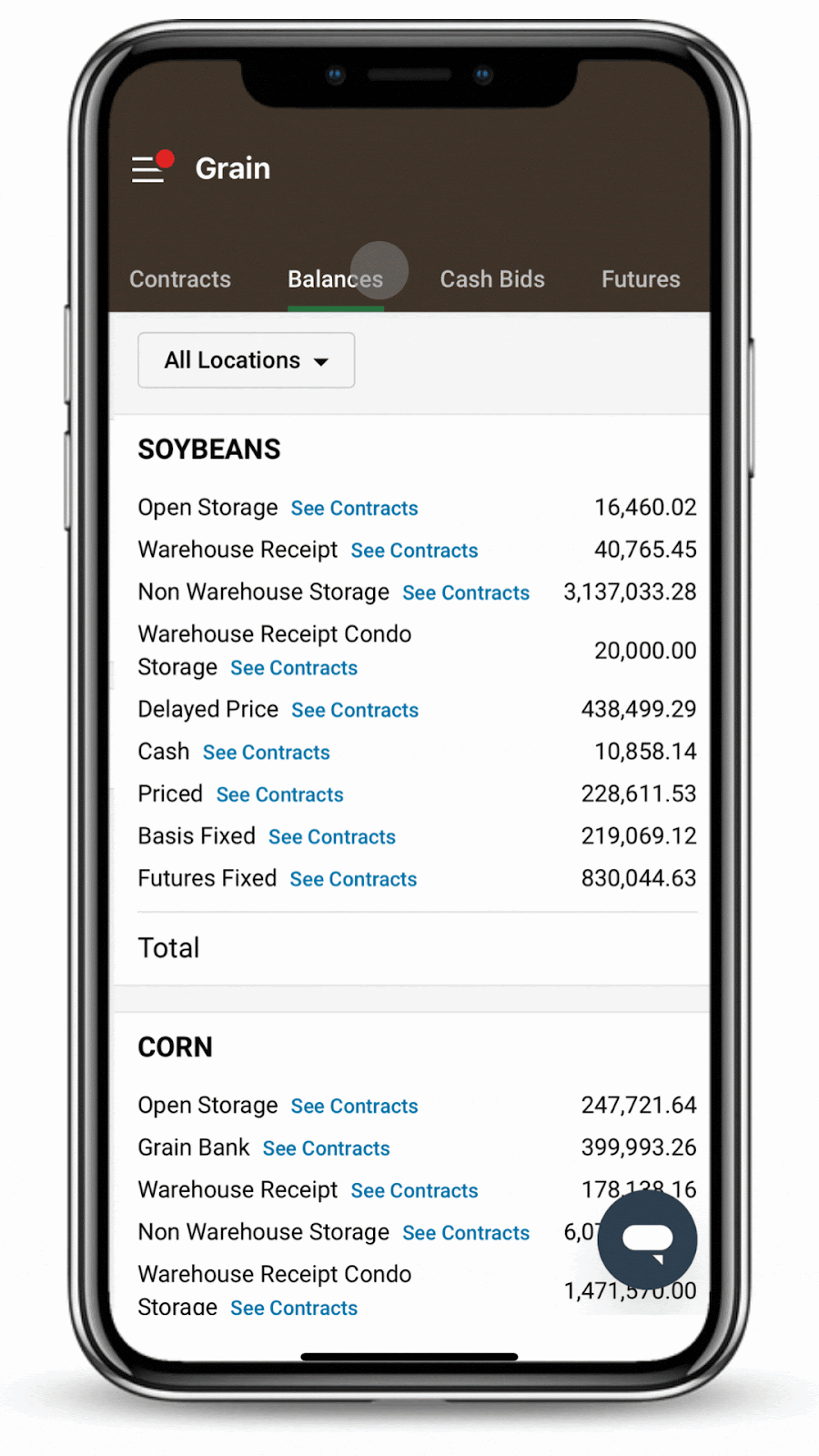Open the hamburger drawer menu
Viewport: 819px width, 1456px height.
148,169
